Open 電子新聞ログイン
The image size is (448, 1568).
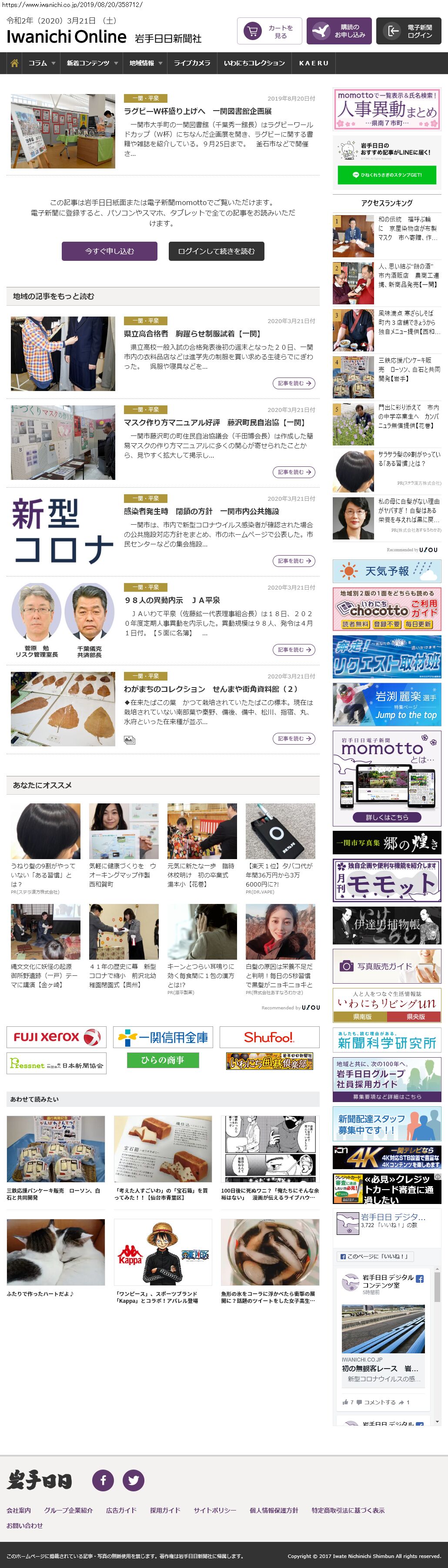point(408,31)
